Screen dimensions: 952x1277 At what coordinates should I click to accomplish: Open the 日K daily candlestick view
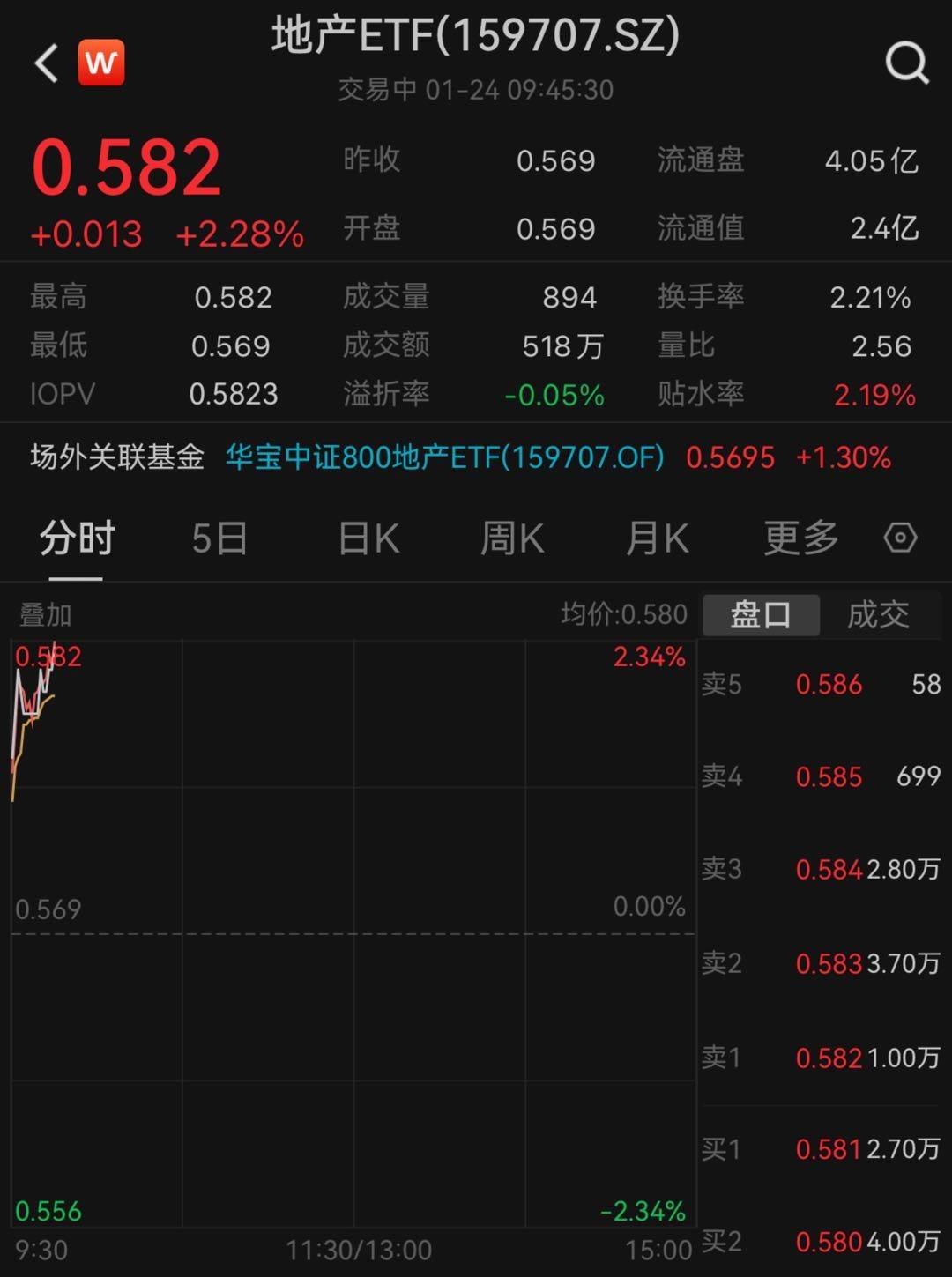pos(368,537)
